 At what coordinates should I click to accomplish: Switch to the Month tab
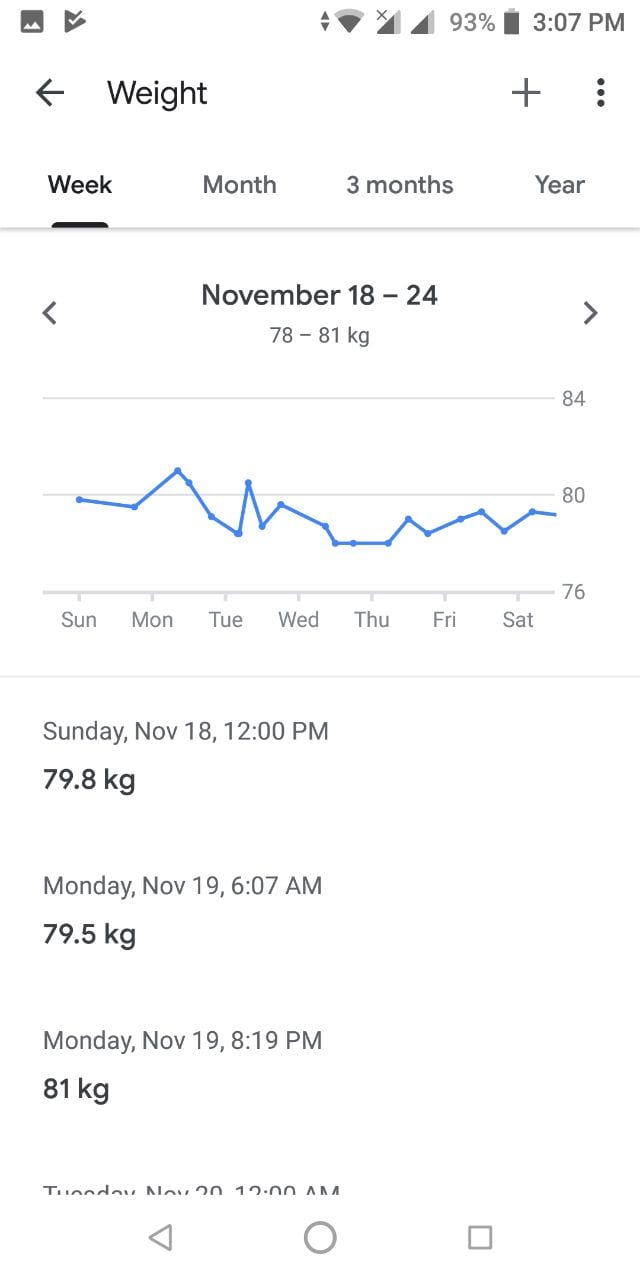tap(239, 185)
